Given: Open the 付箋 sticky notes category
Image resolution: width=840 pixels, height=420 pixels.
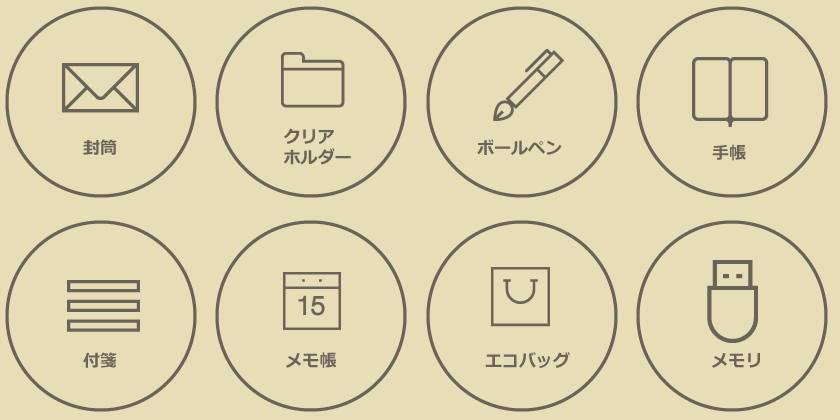Looking at the screenshot, I should pos(100,316).
